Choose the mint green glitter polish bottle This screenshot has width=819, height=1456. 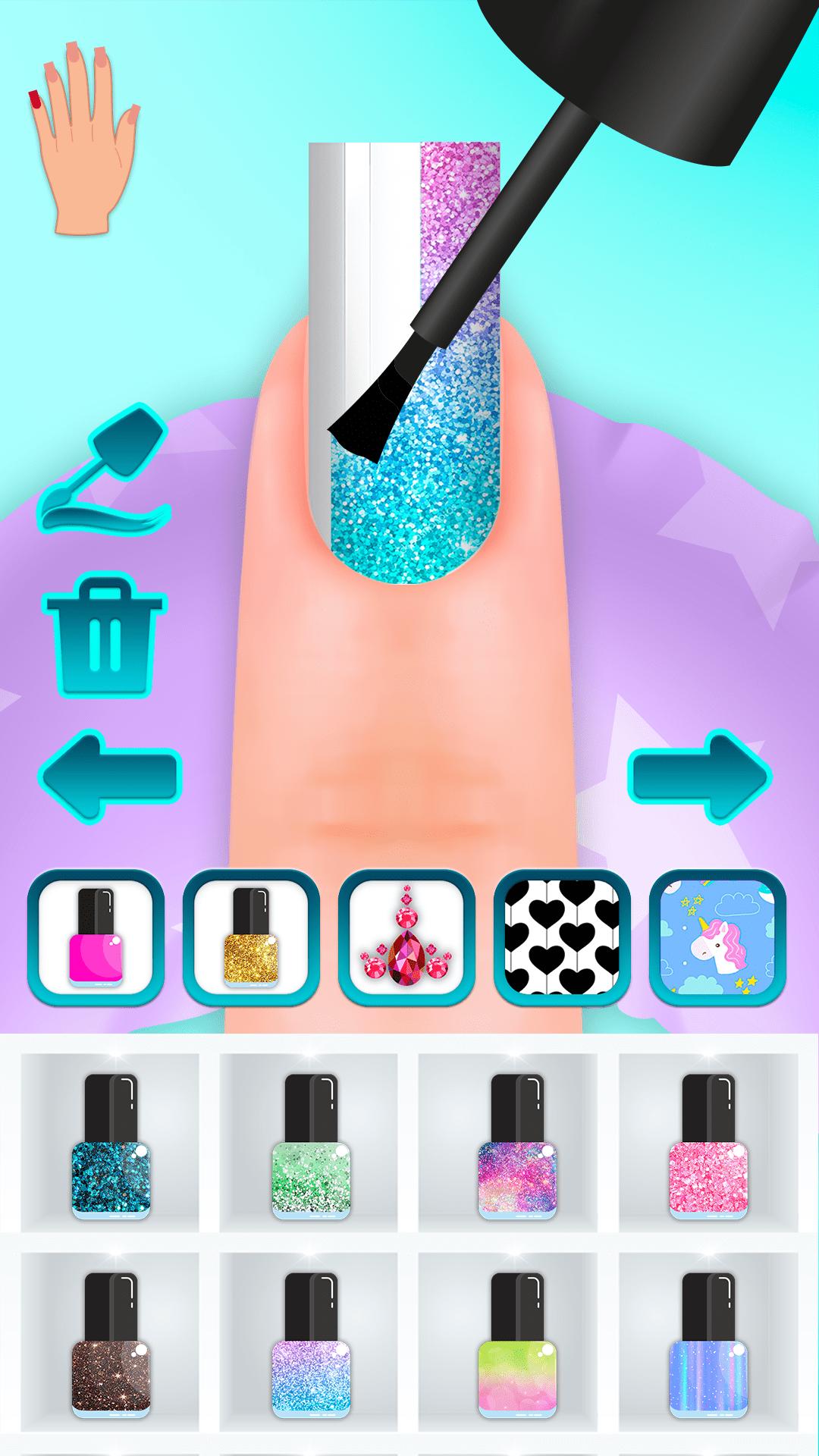[x=311, y=1145]
